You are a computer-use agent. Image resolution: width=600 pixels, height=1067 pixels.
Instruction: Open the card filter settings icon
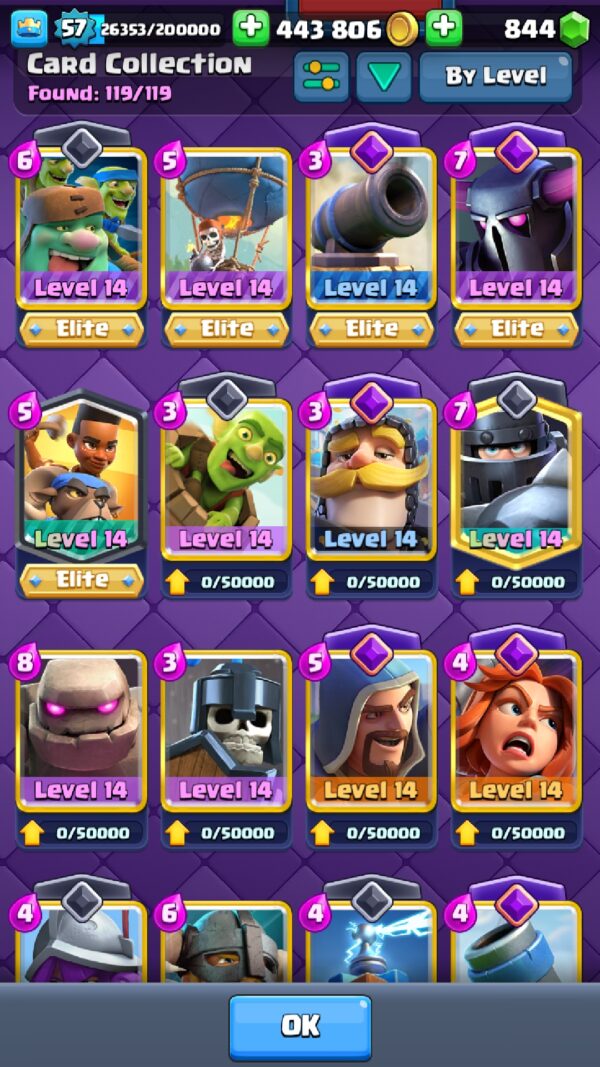tap(321, 76)
